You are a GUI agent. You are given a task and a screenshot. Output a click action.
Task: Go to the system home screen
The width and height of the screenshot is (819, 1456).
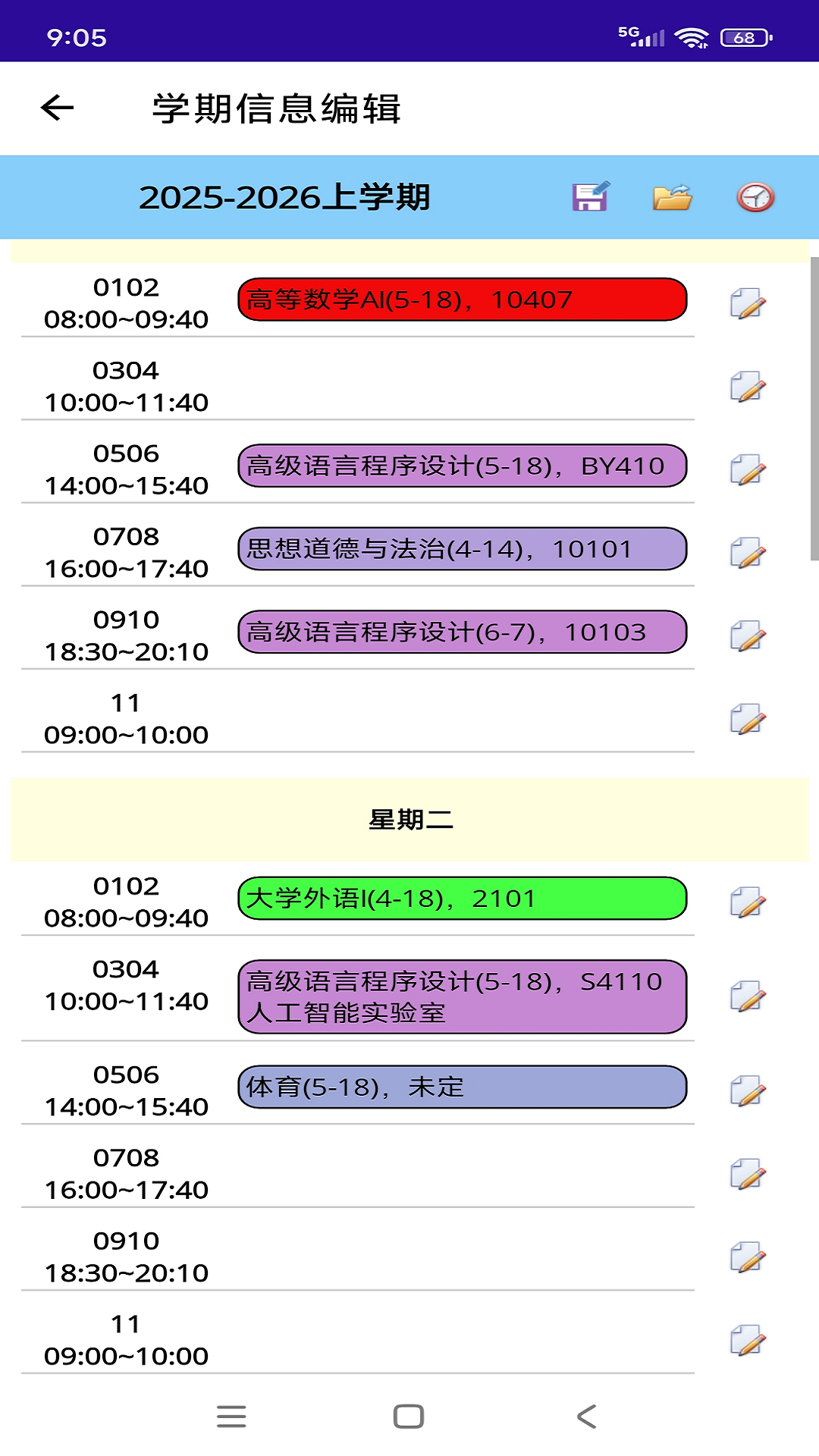click(x=409, y=1416)
